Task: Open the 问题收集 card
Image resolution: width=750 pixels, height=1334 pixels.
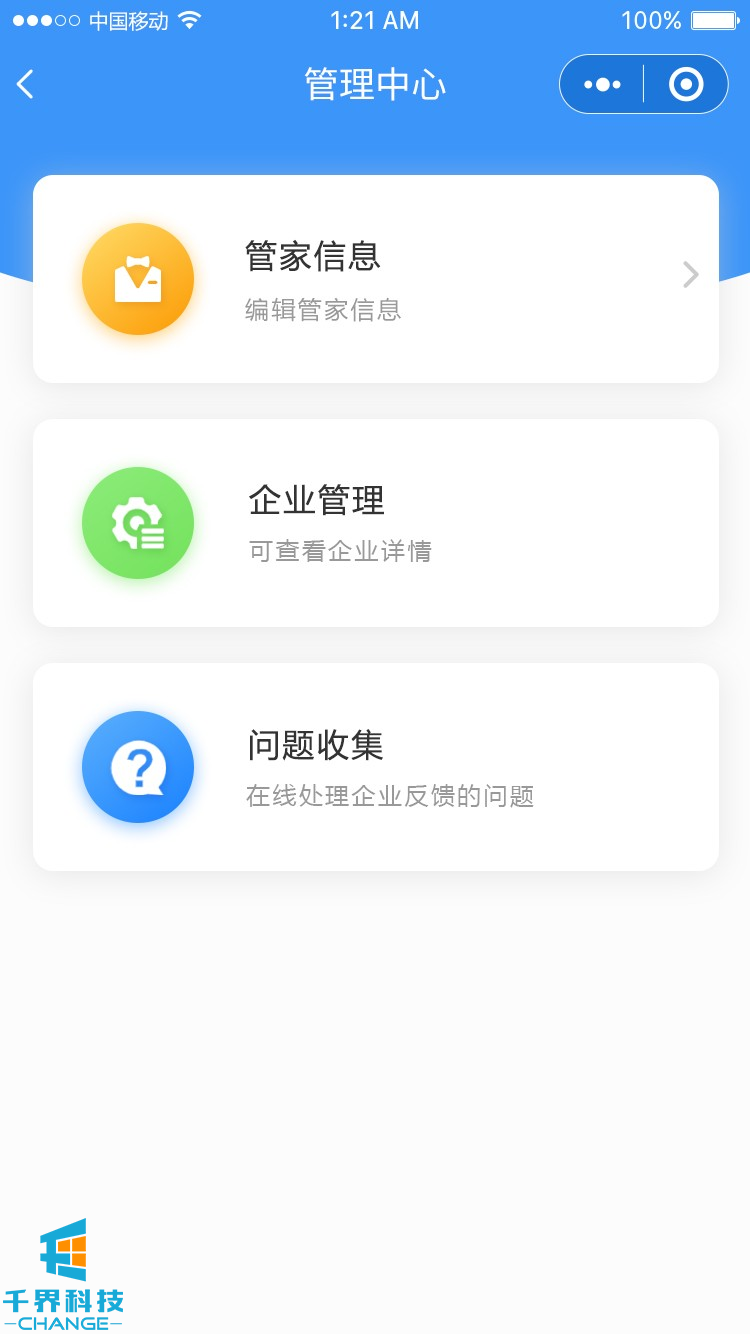Action: coord(376,767)
